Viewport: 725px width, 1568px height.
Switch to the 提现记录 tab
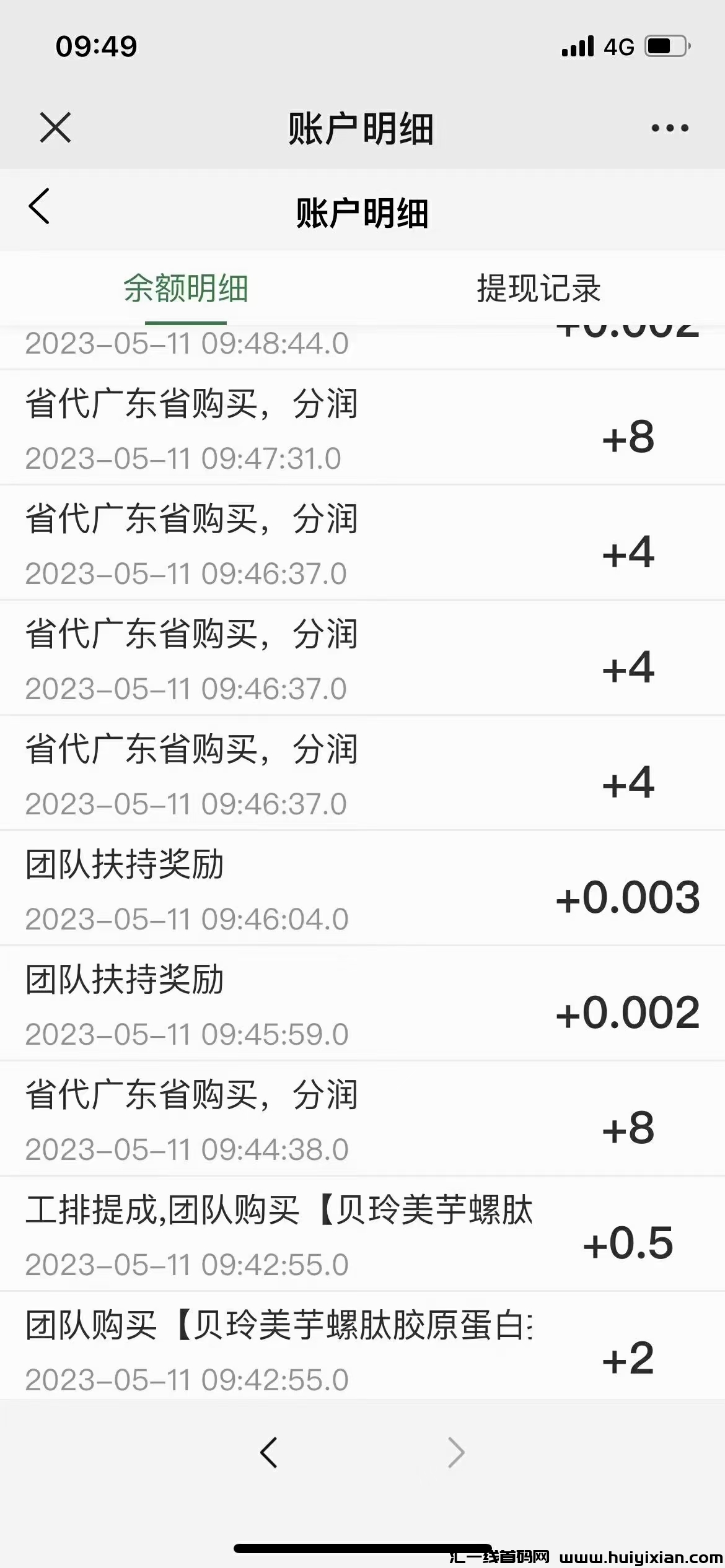[538, 289]
